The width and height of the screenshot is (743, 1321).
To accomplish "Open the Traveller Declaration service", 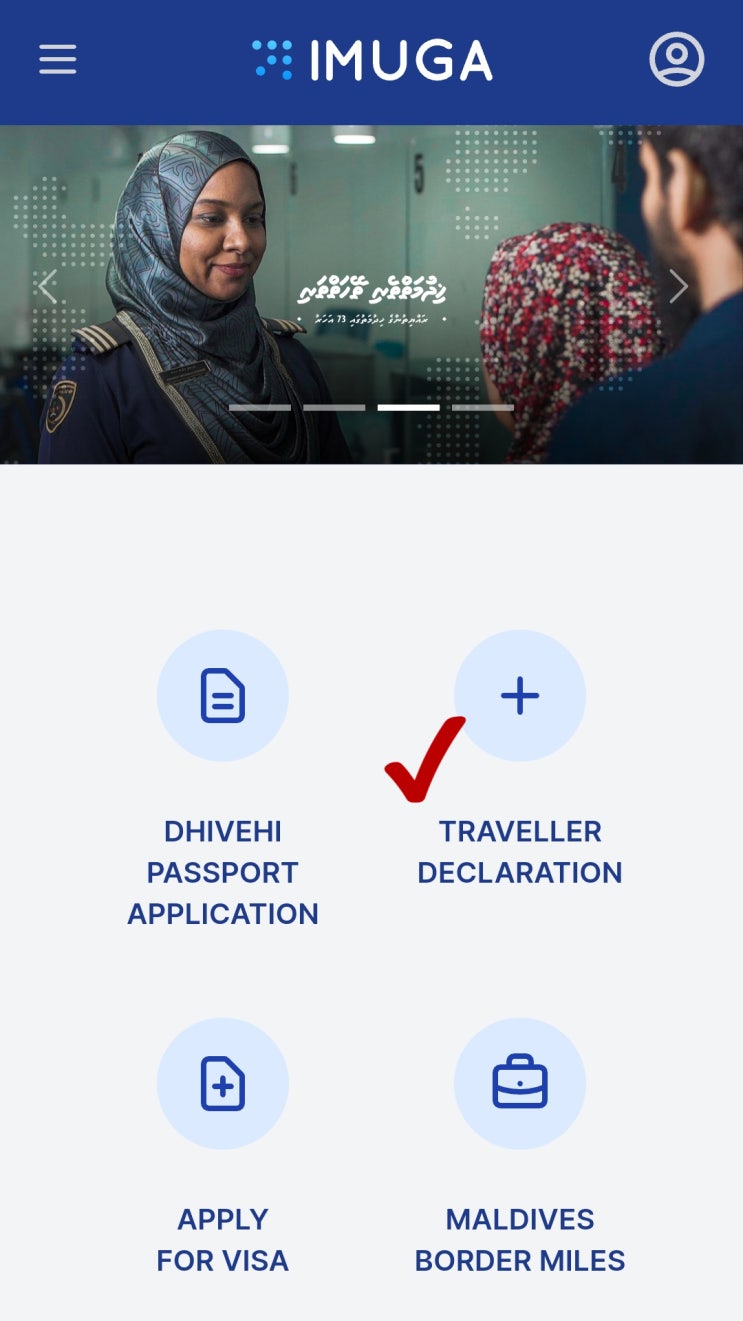I will (520, 851).
